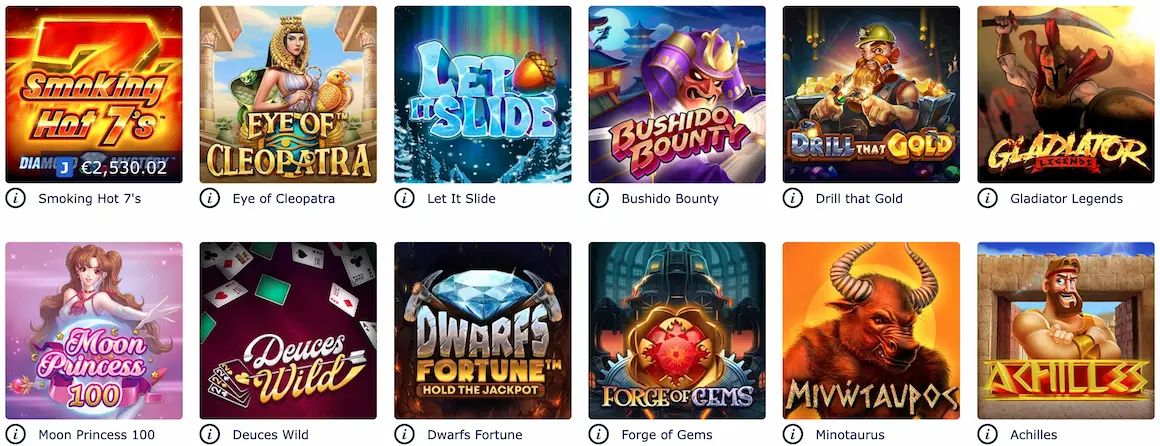
Task: Tap the info icon beside Achilles
Action: tap(987, 434)
